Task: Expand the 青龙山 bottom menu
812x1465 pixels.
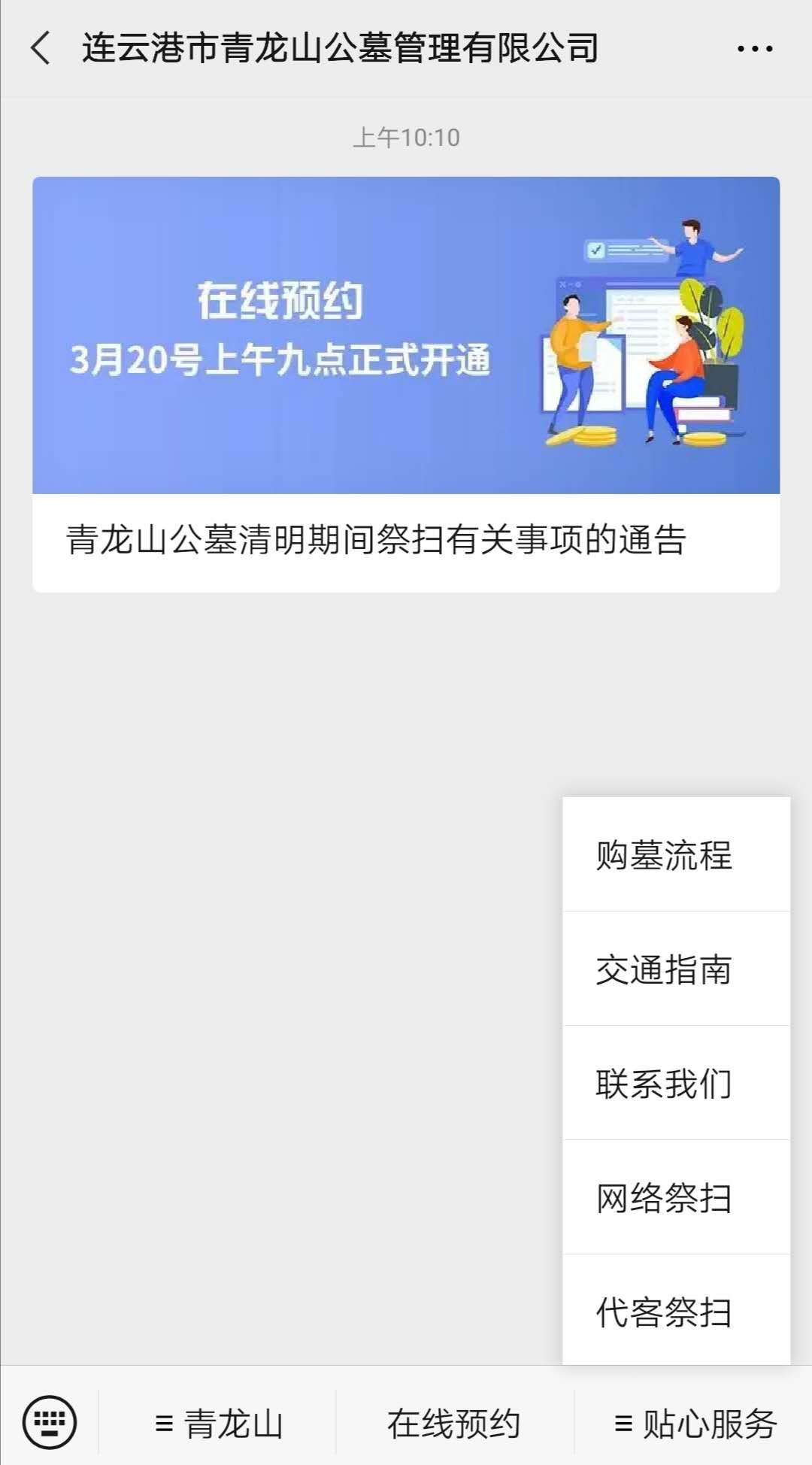Action: click(x=218, y=1424)
